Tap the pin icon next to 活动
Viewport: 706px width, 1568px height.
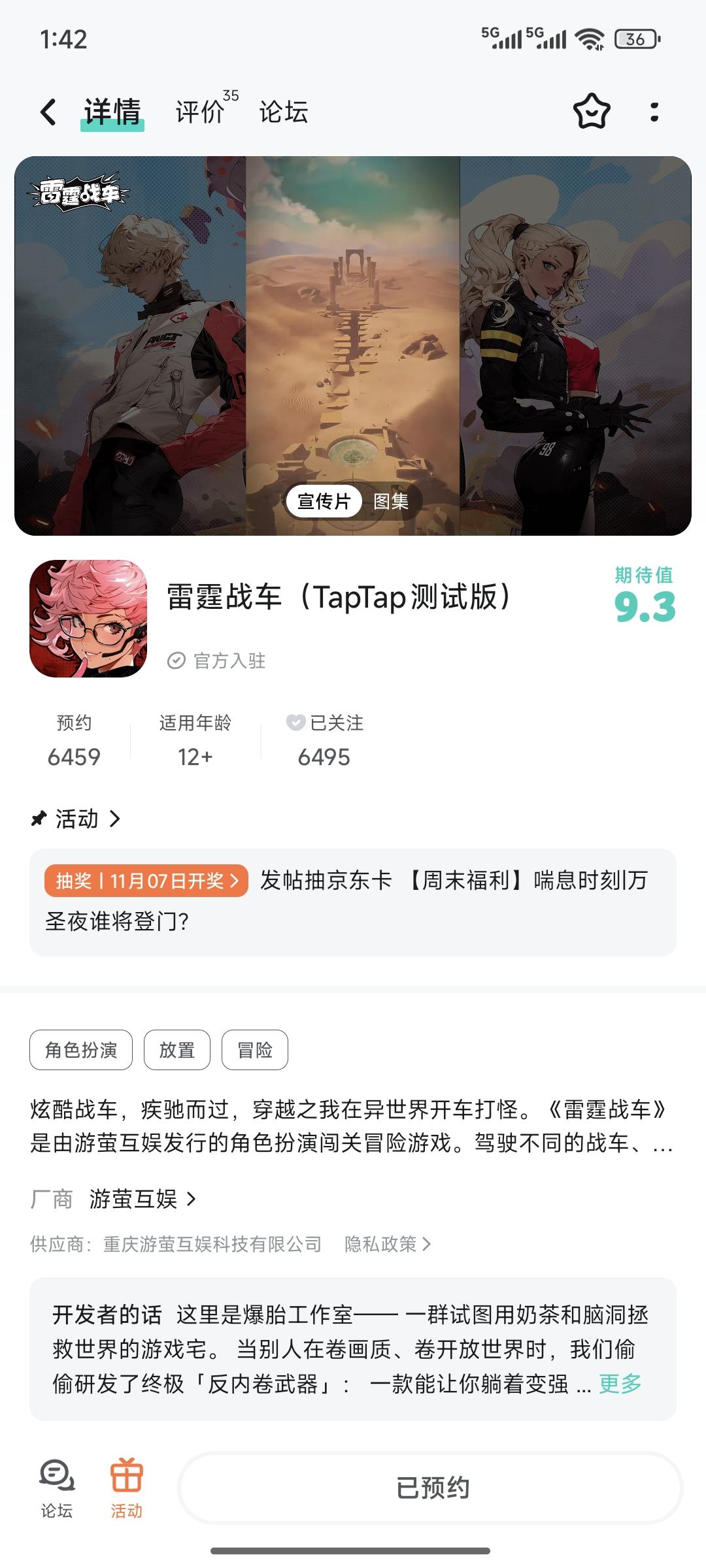tap(39, 818)
